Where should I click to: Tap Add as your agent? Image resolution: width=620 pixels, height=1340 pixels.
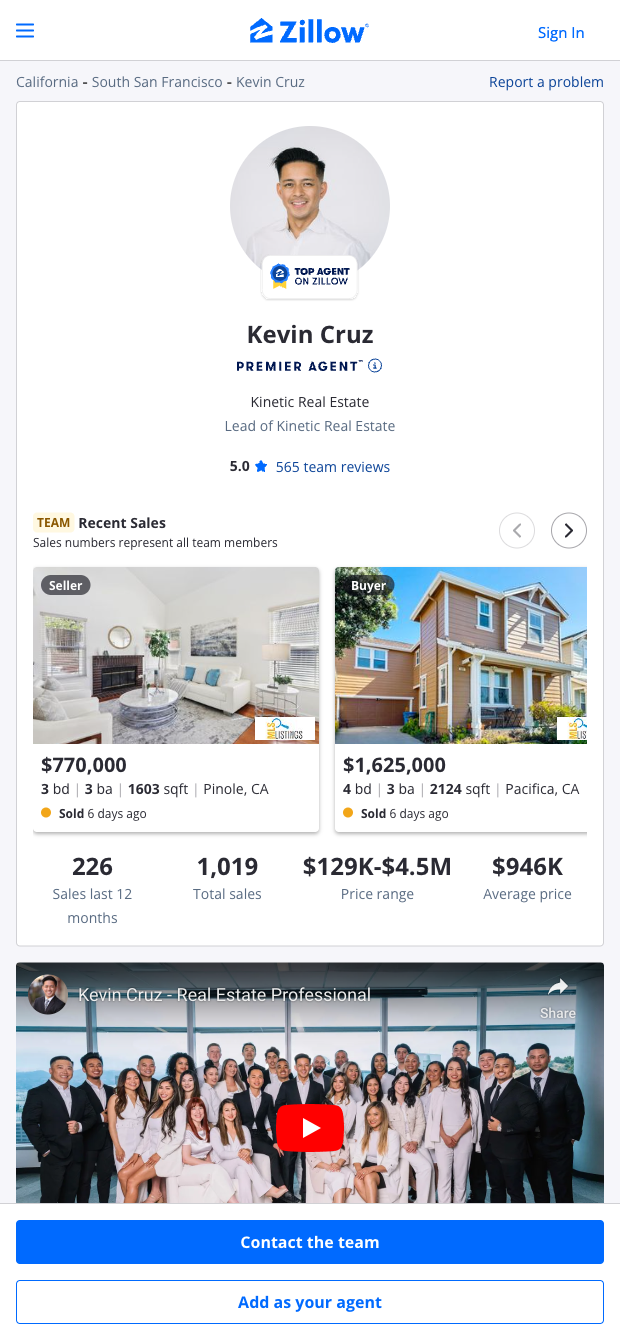pyautogui.click(x=310, y=1302)
